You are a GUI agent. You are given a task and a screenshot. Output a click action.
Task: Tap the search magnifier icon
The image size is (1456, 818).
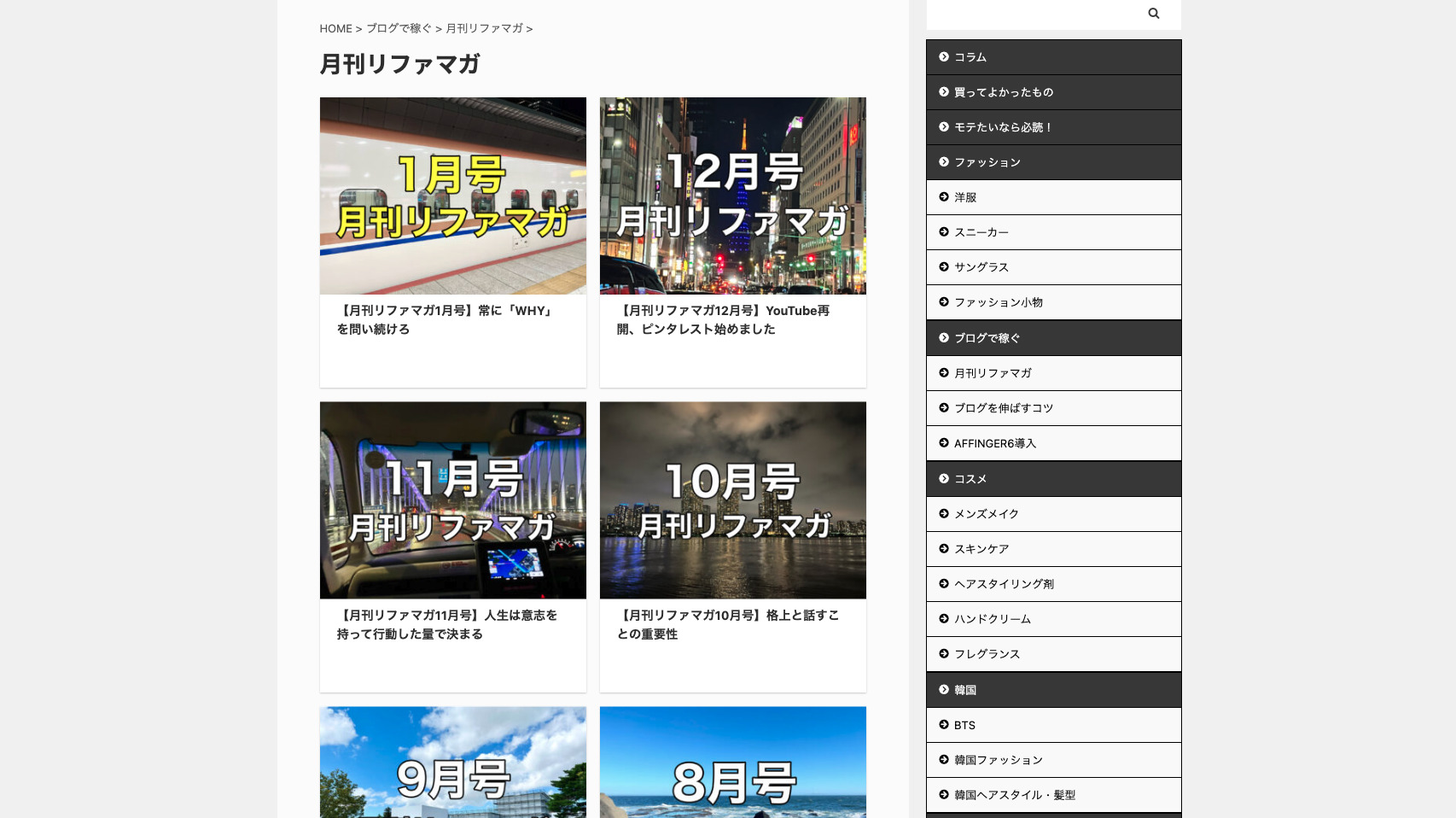tap(1153, 14)
